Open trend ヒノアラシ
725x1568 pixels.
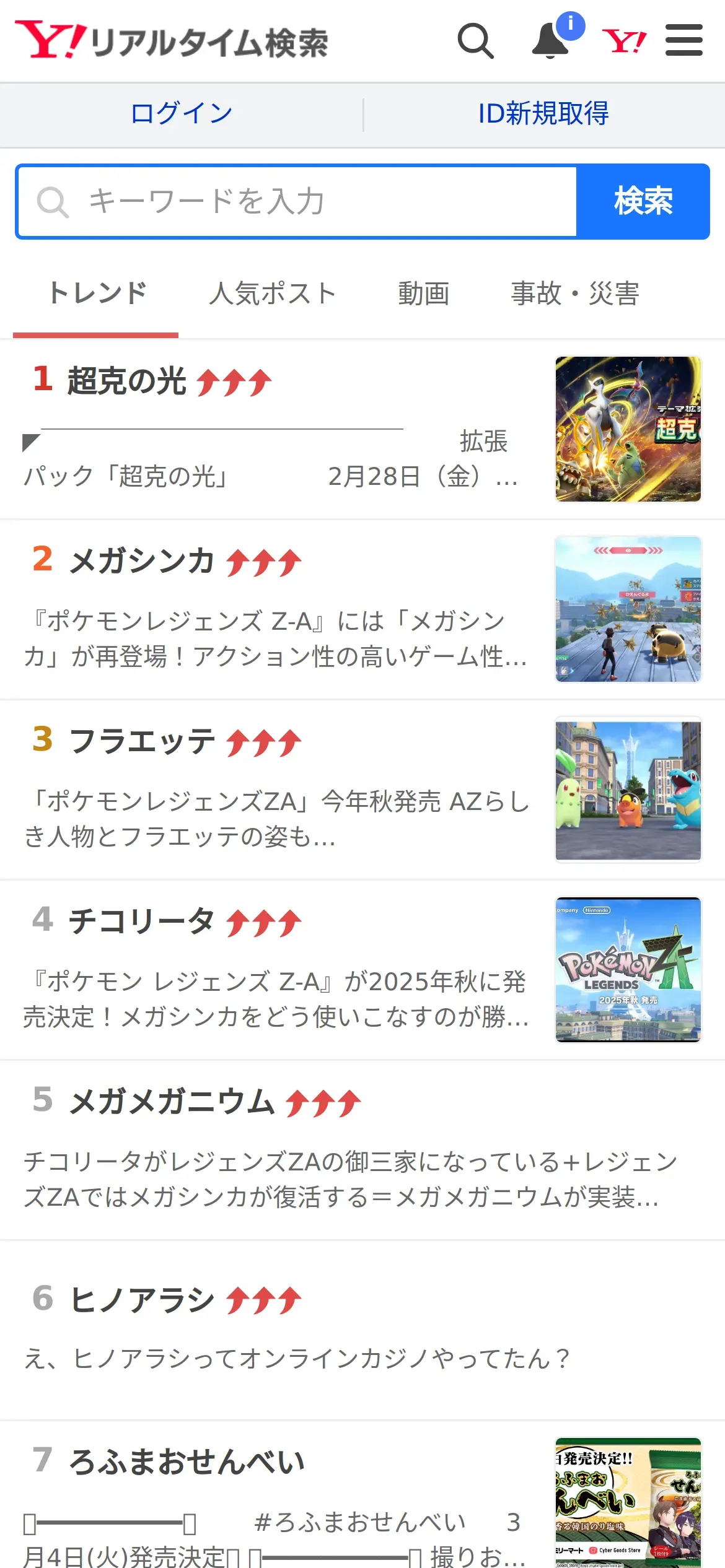click(x=141, y=1299)
